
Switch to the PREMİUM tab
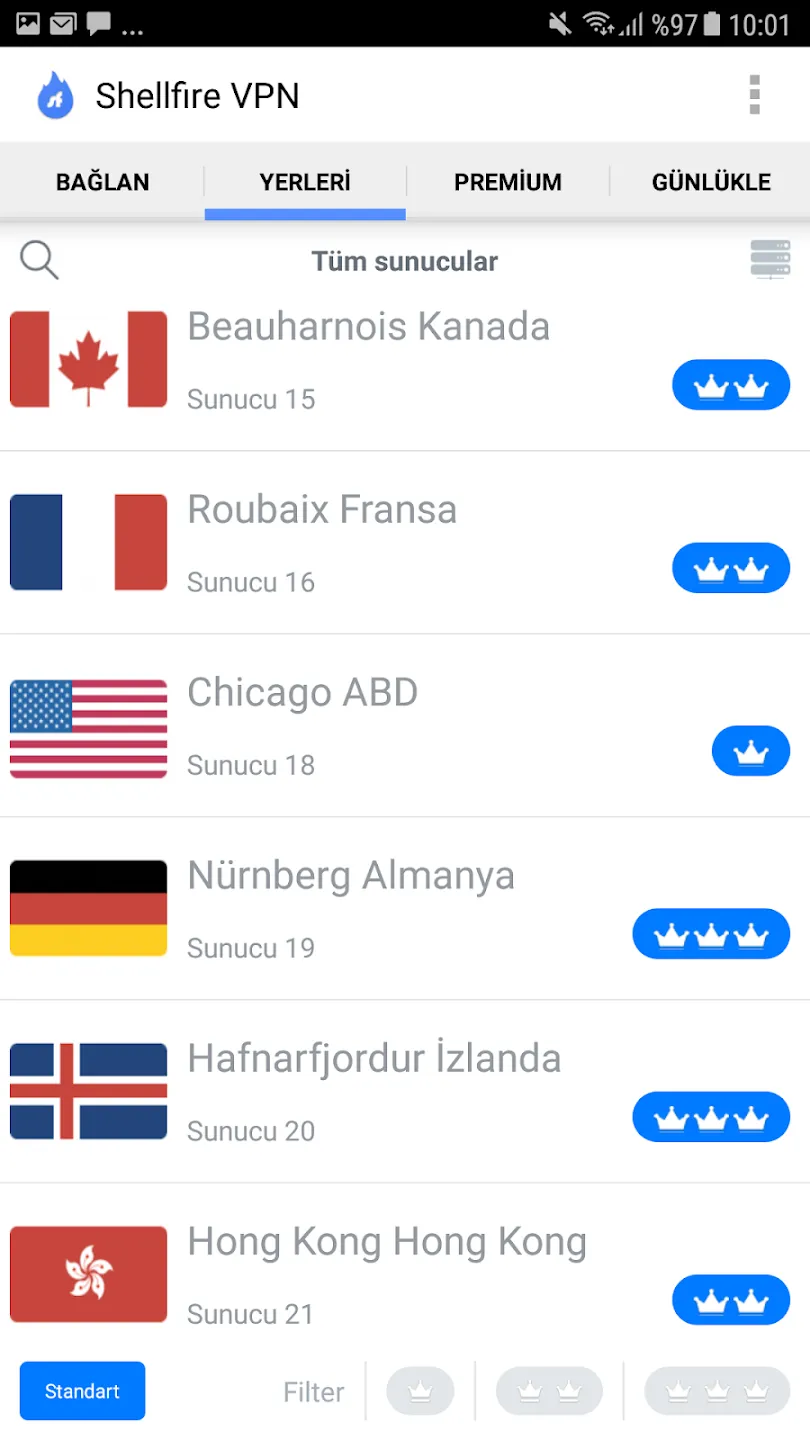(507, 182)
